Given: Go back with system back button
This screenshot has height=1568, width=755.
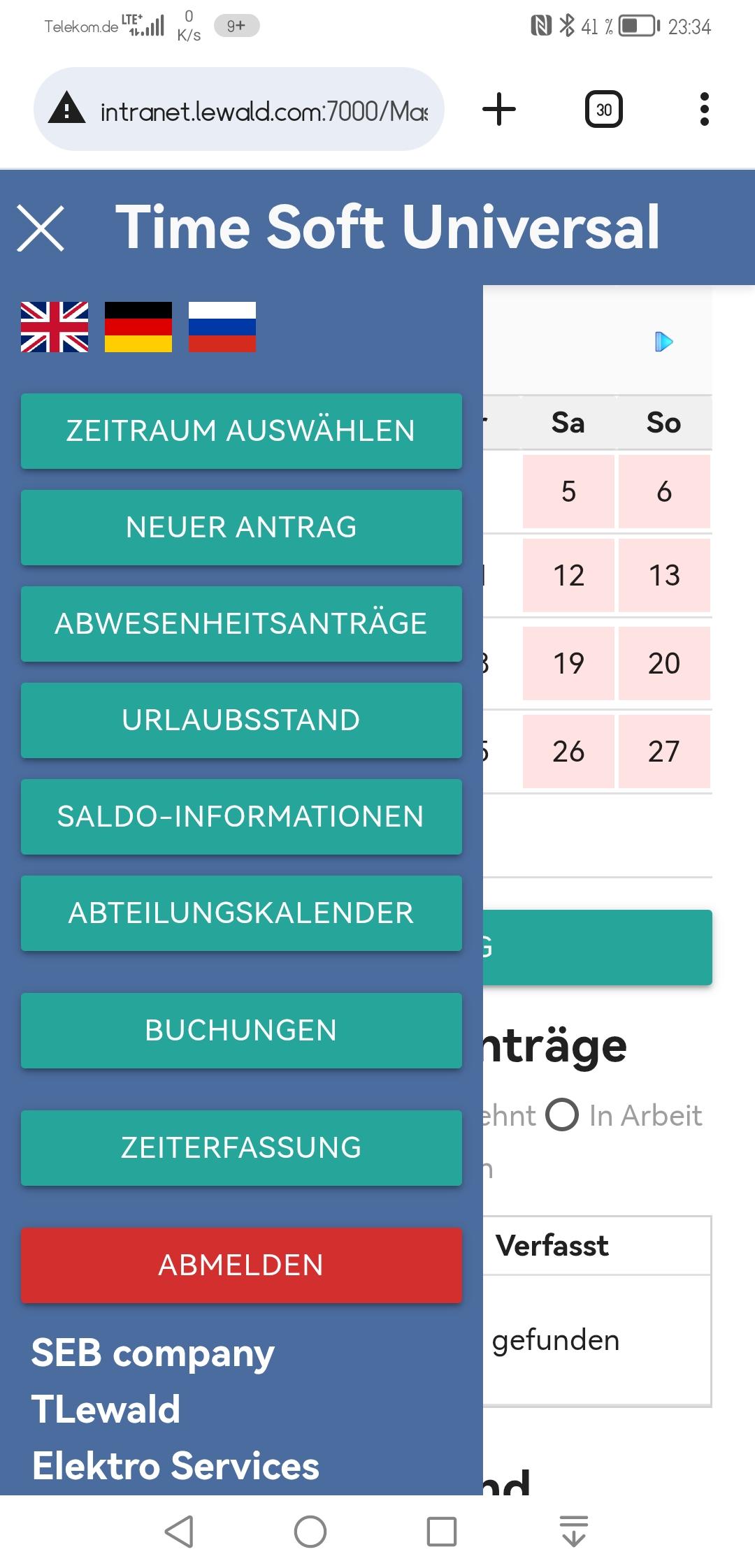Looking at the screenshot, I should 179,1531.
